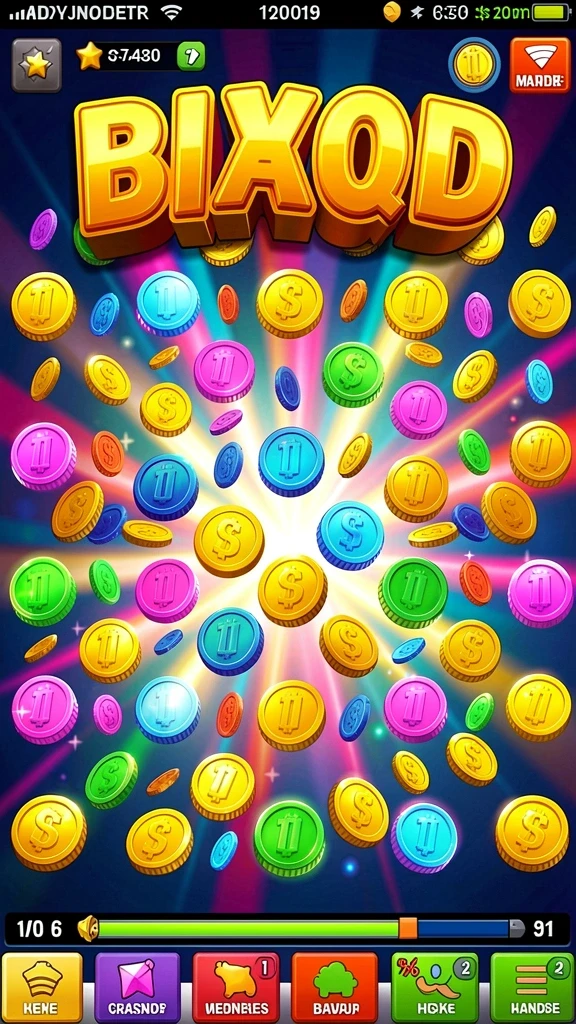
Task: Open the gray star badge button
Action: coord(37,65)
